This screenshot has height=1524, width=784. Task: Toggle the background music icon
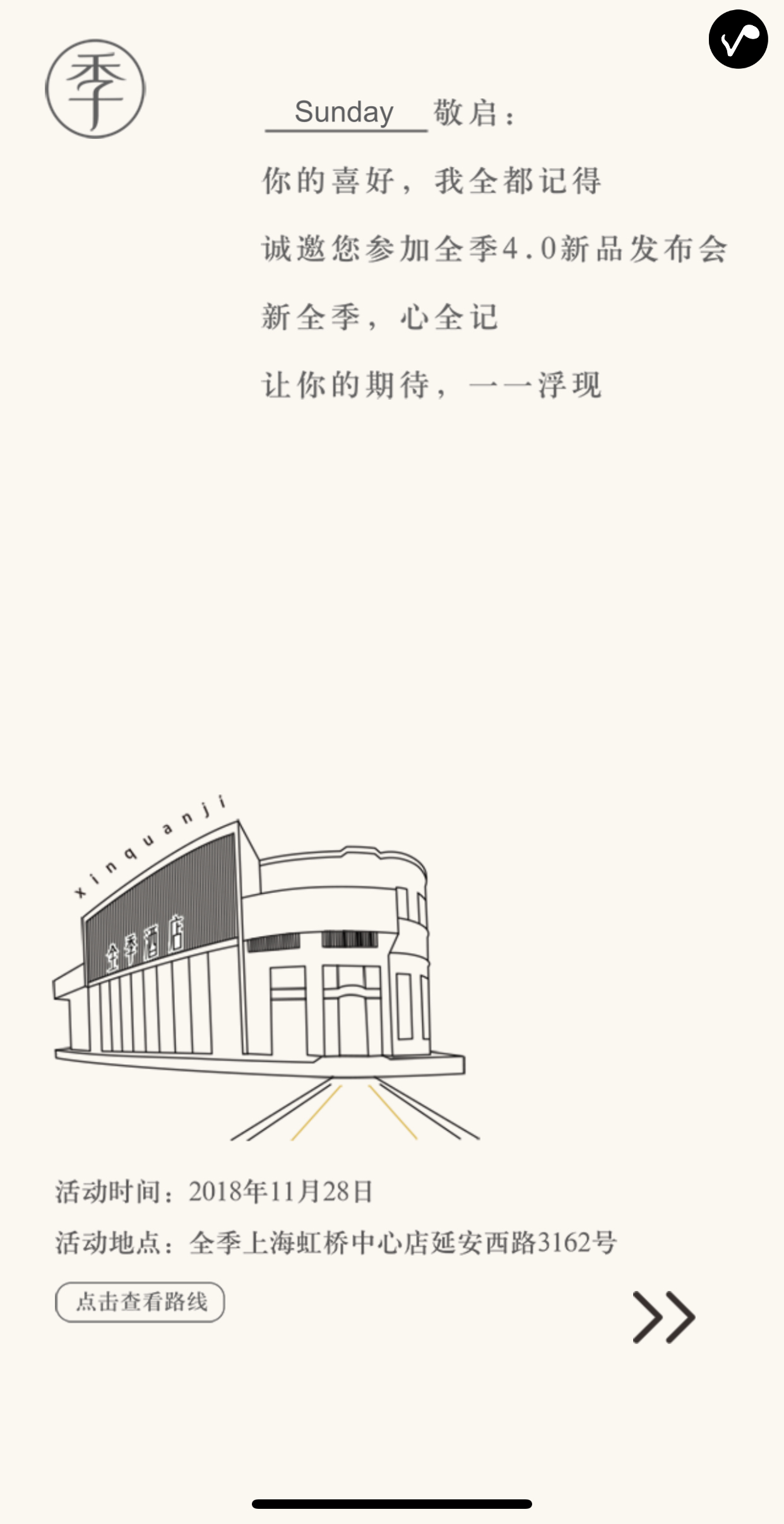[738, 39]
